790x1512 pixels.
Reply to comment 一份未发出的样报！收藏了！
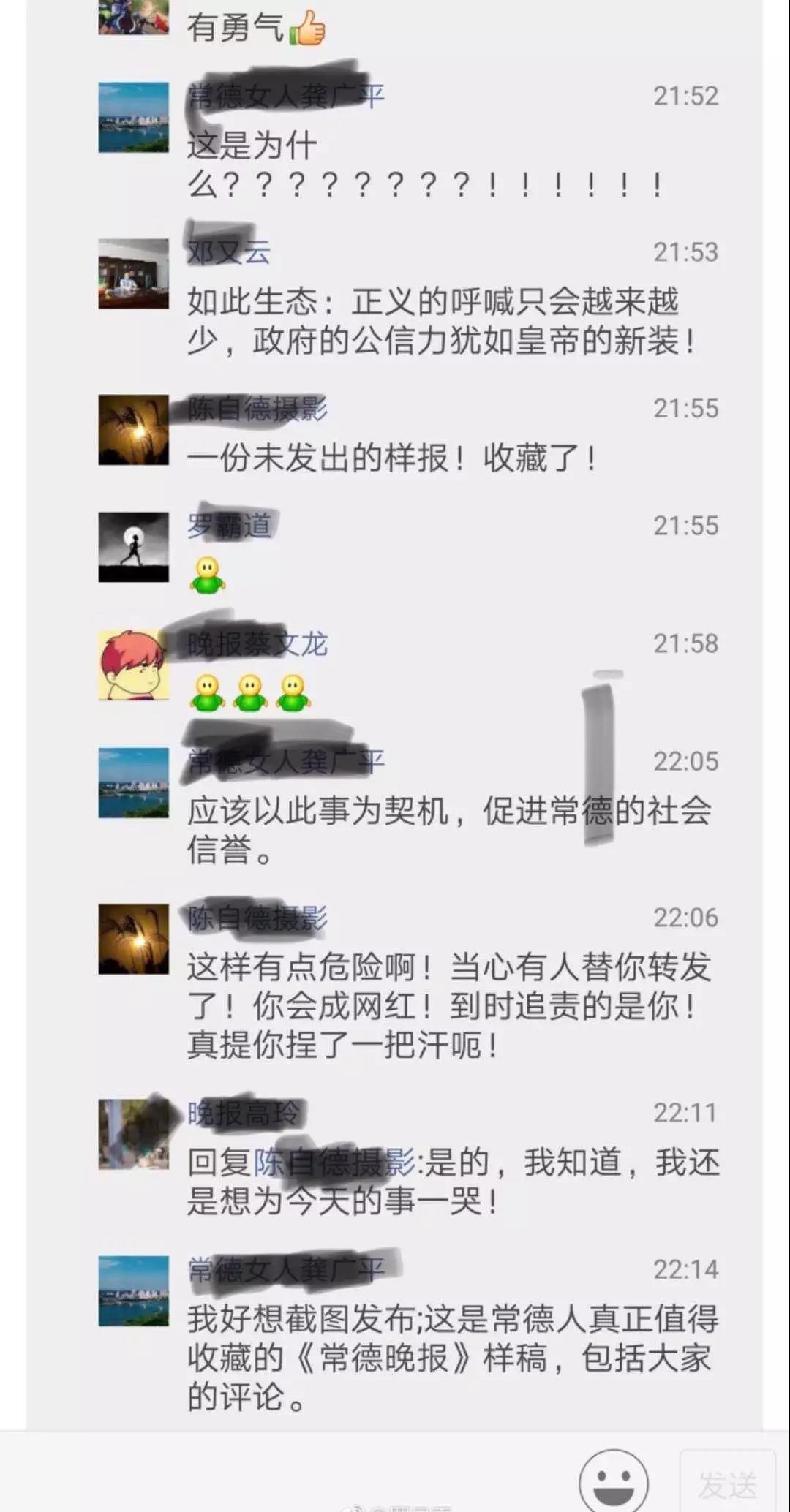[x=391, y=459]
